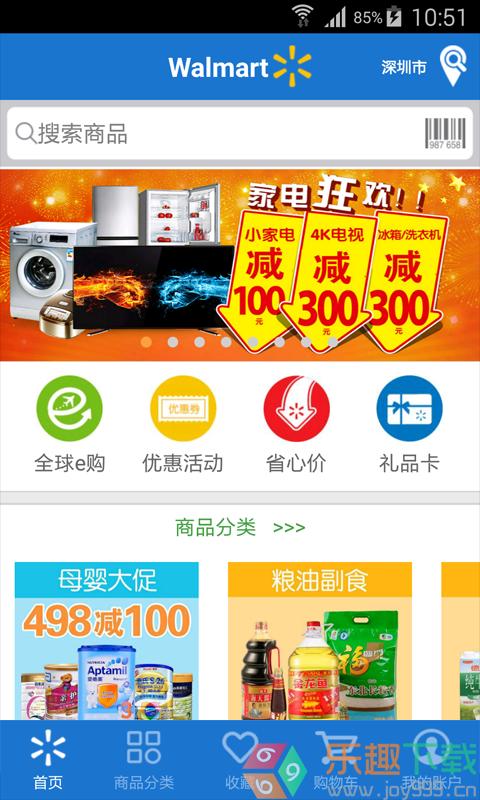Screen dimensions: 480x800
Task: Open the 家电狂欢 promotion banner
Action: coord(240,265)
